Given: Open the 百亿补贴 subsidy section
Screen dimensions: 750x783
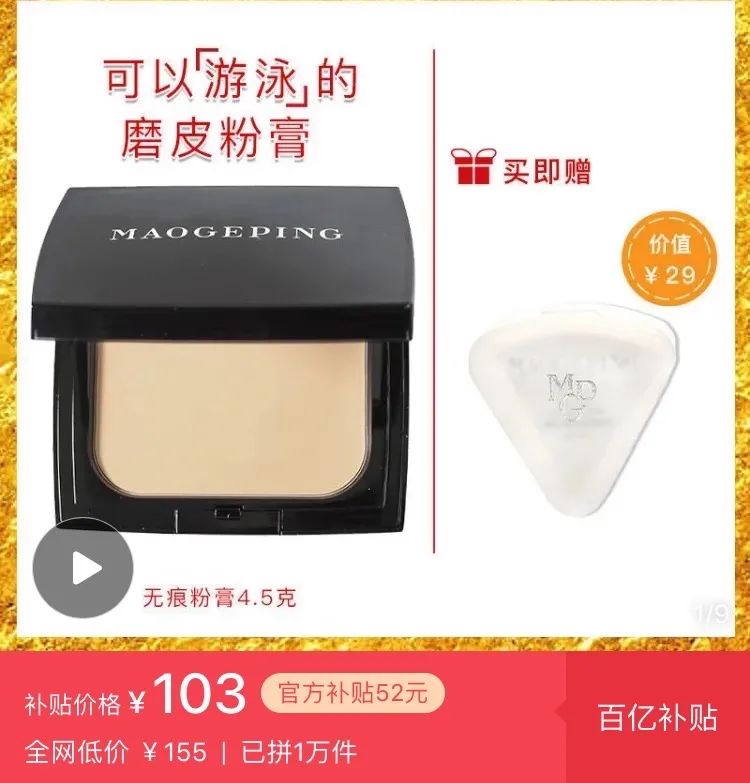Looking at the screenshot, I should click(x=657, y=717).
